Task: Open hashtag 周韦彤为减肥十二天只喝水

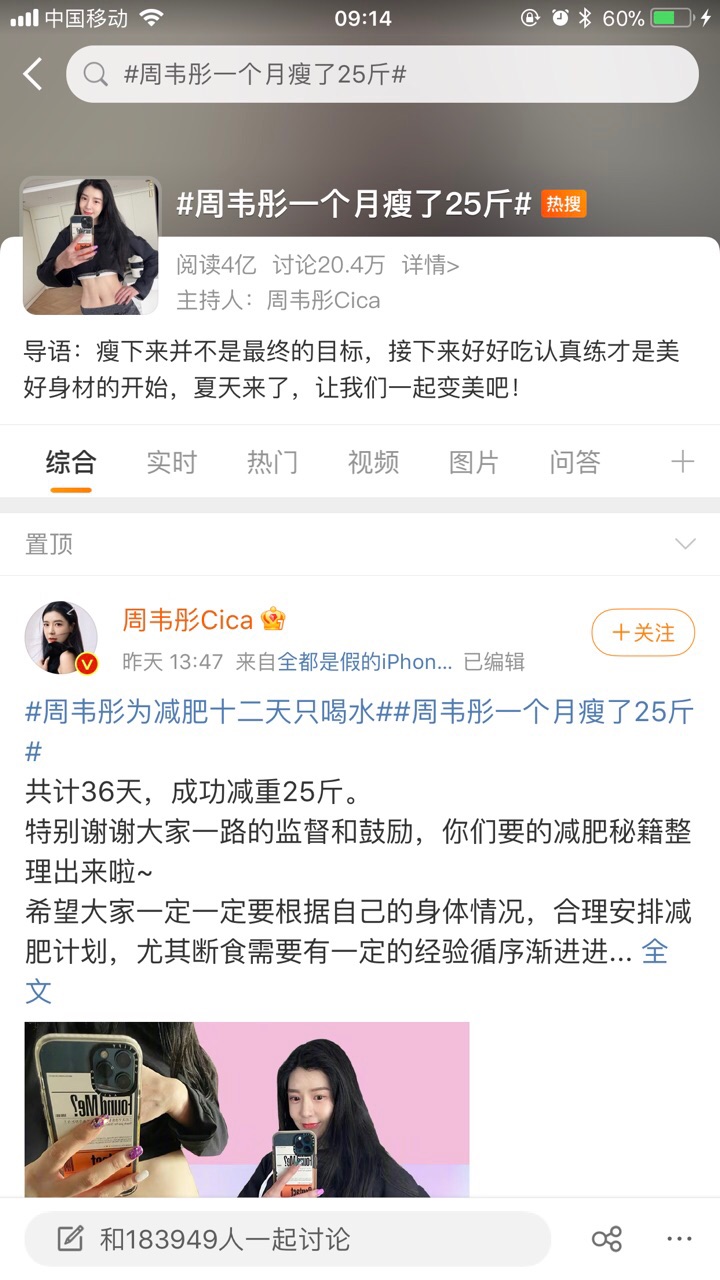Action: pyautogui.click(x=200, y=712)
